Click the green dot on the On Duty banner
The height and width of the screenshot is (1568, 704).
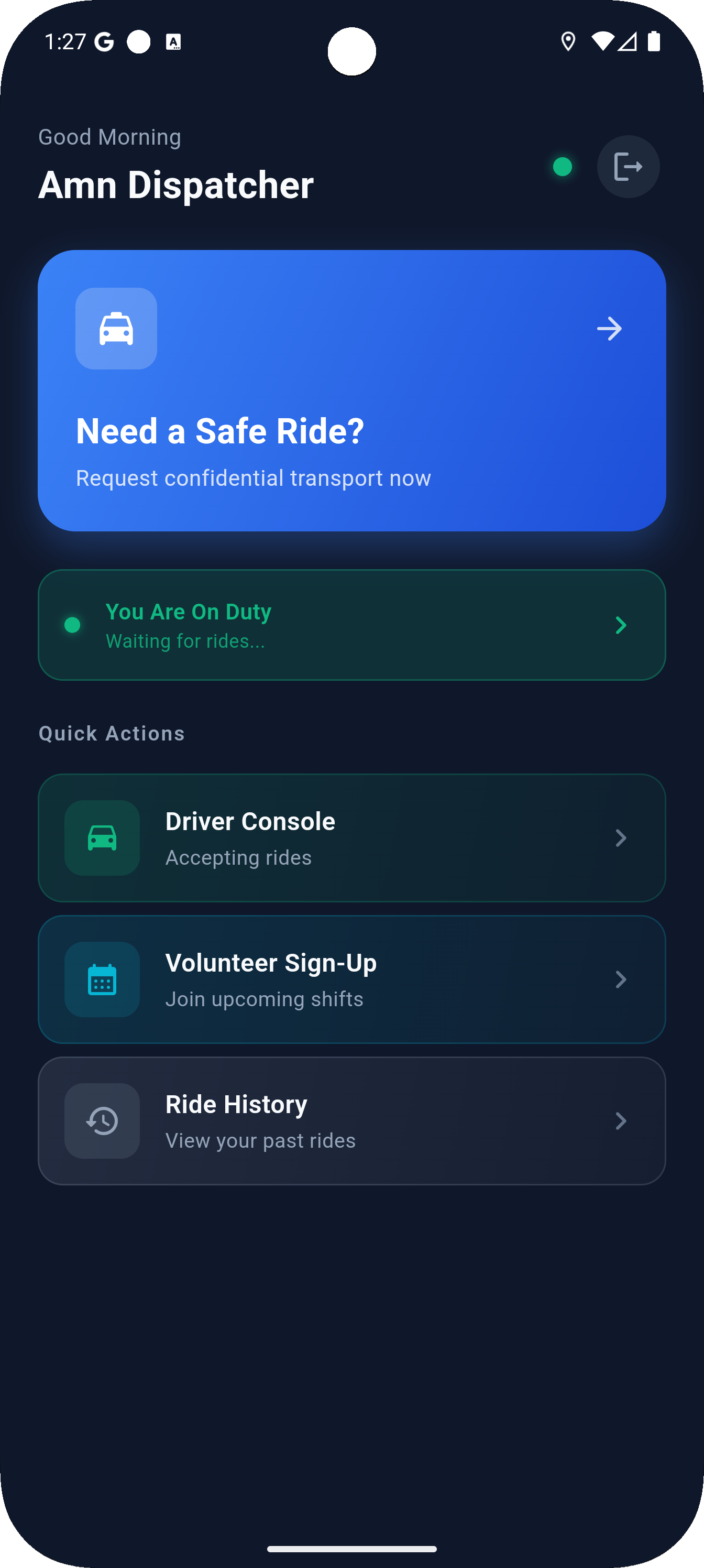72,625
